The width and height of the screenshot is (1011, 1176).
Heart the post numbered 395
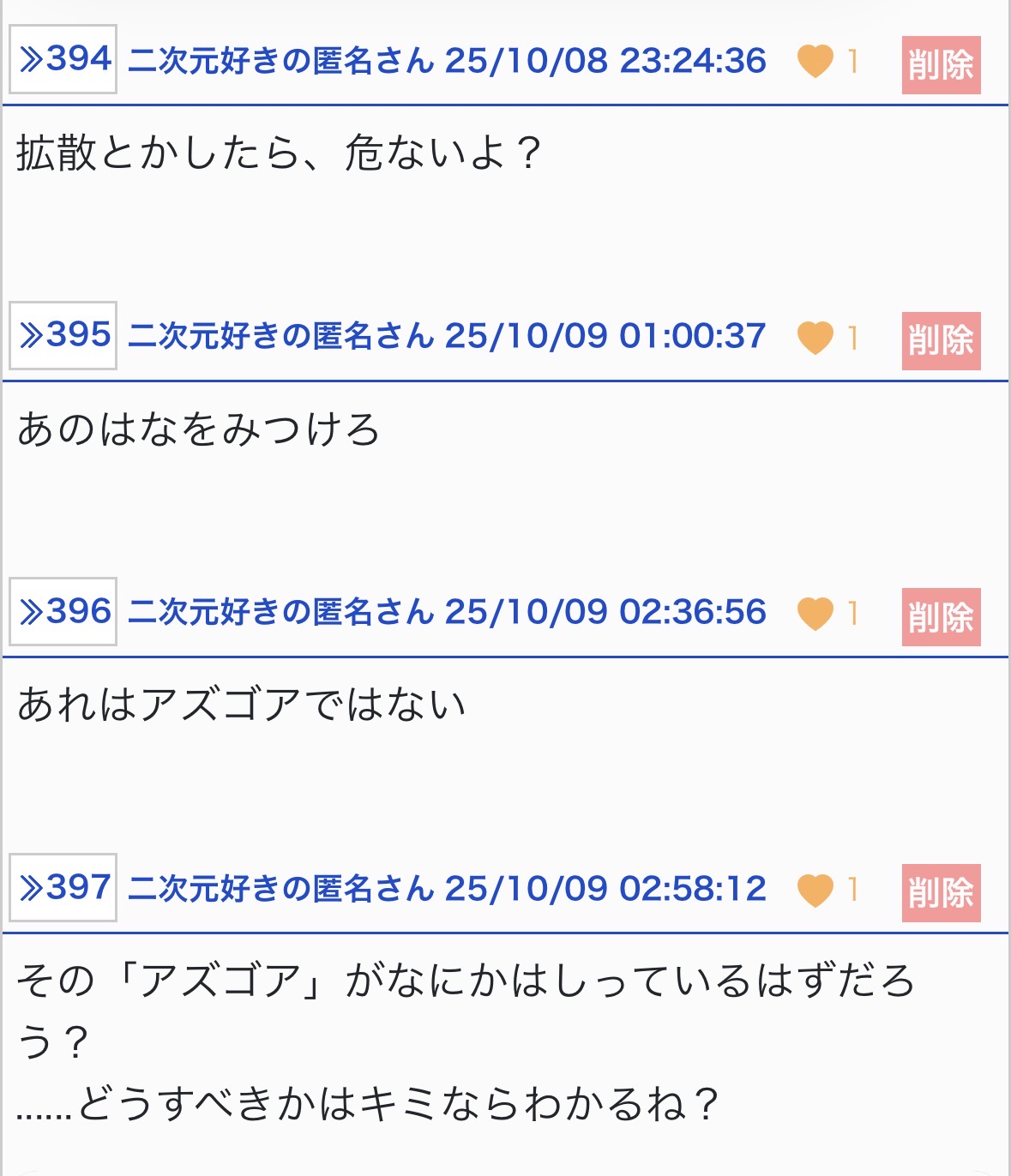tap(815, 338)
